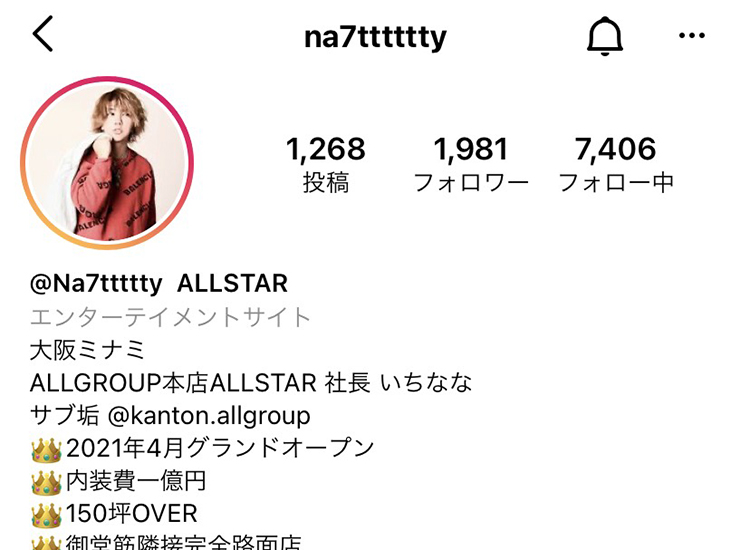Open the three-dot overflow menu
This screenshot has height=550, width=750.
point(692,37)
